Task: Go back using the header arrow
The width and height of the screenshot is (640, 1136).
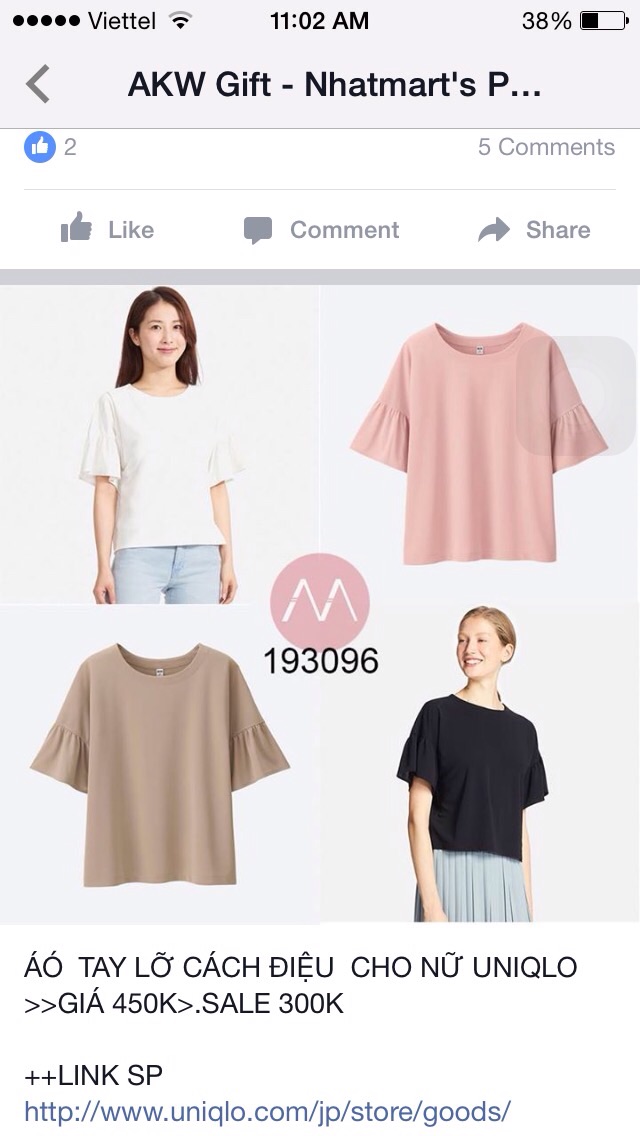Action: (38, 84)
